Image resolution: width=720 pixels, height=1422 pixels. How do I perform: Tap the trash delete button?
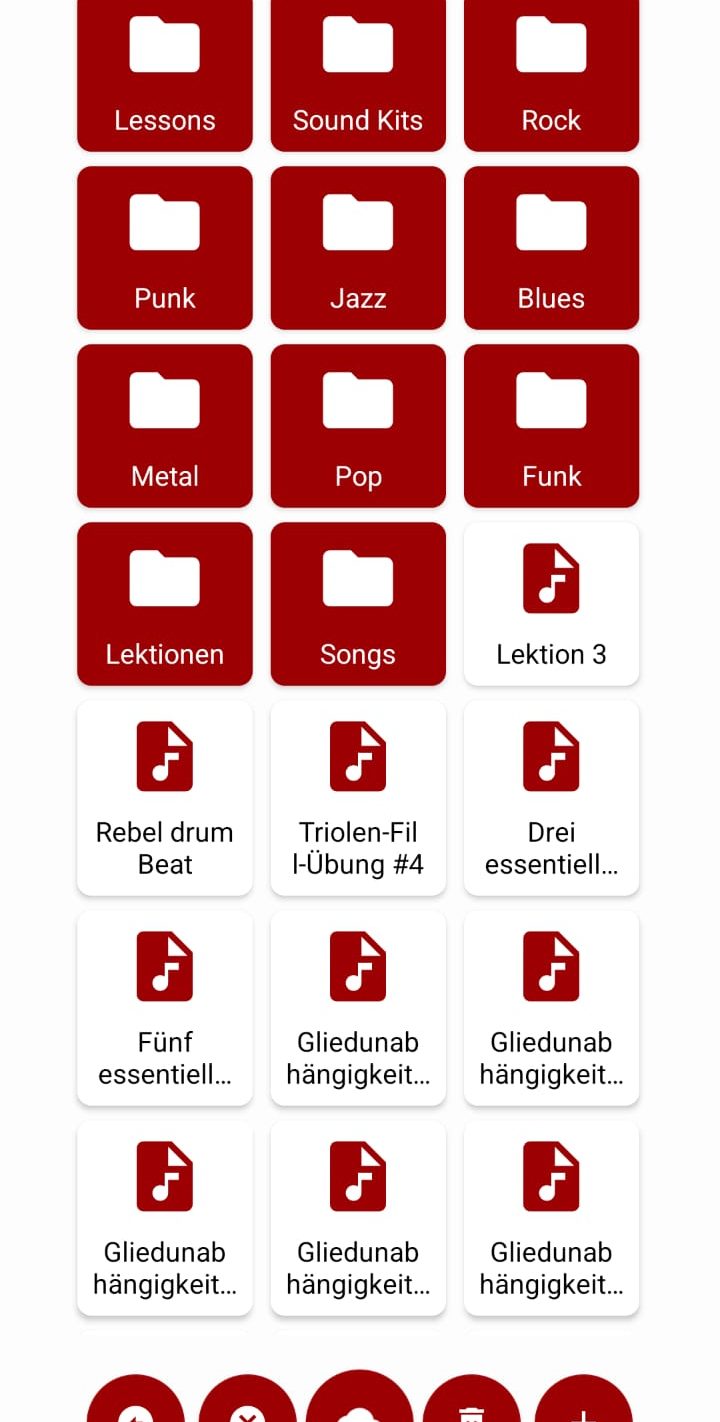pyautogui.click(x=471, y=1404)
